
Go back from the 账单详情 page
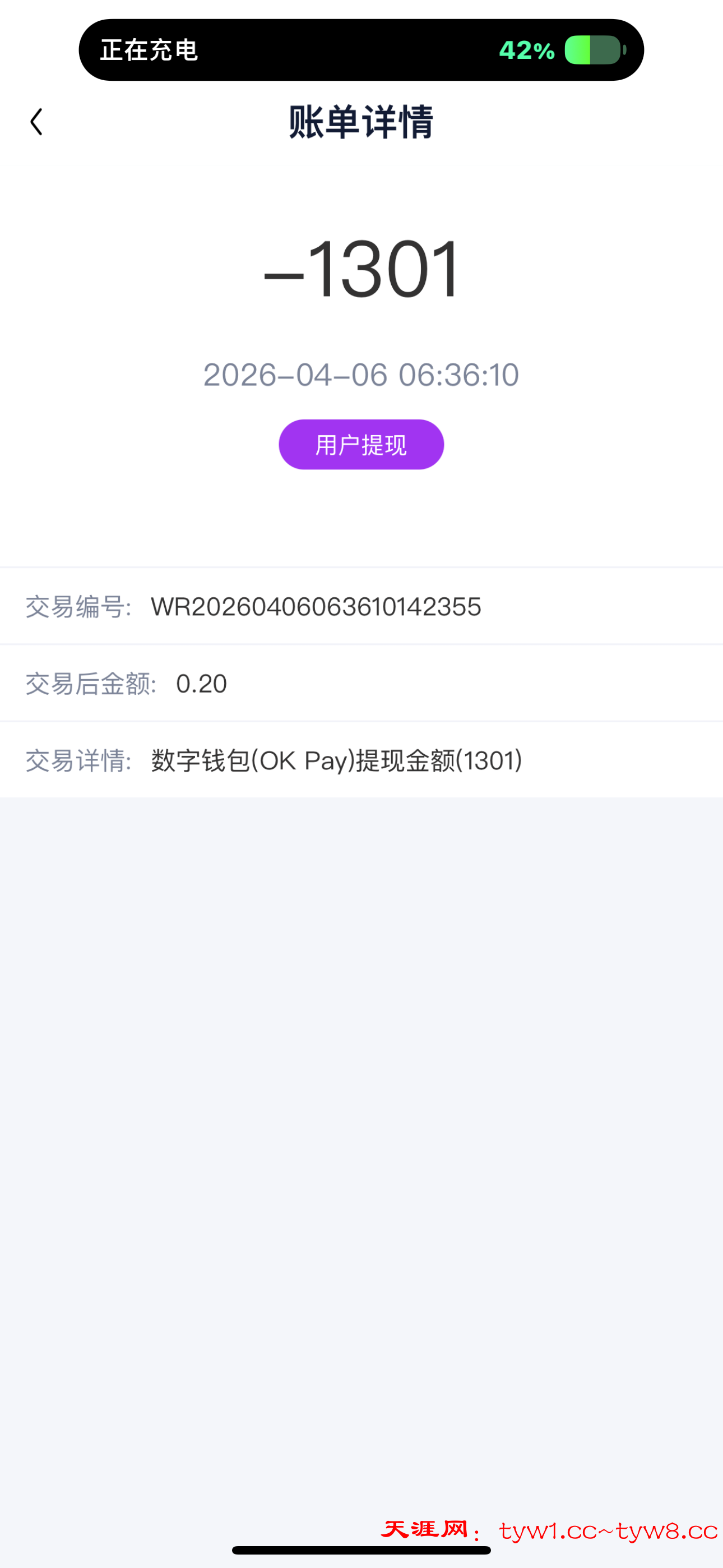36,122
